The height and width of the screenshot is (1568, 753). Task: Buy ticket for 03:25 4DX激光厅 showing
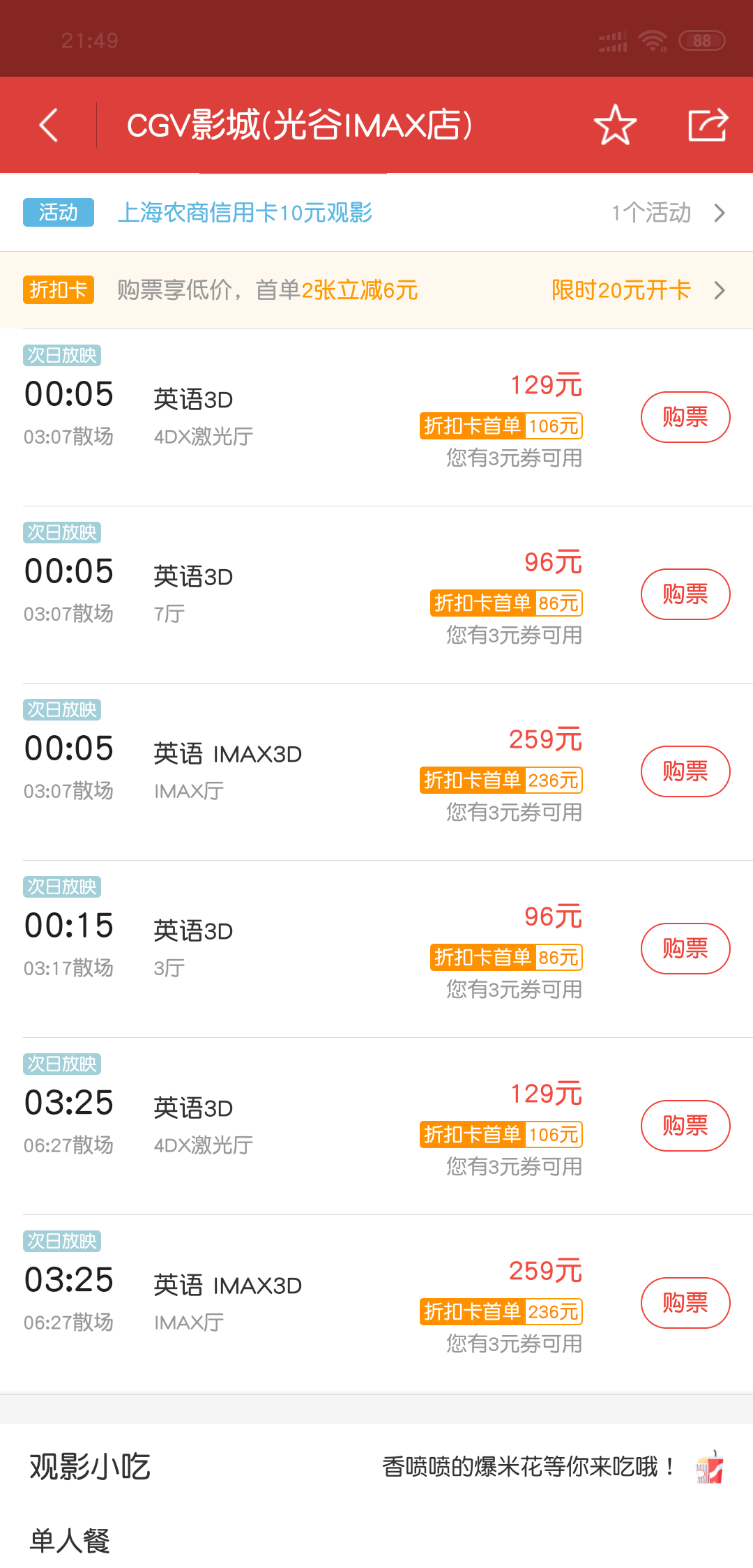(x=685, y=1126)
